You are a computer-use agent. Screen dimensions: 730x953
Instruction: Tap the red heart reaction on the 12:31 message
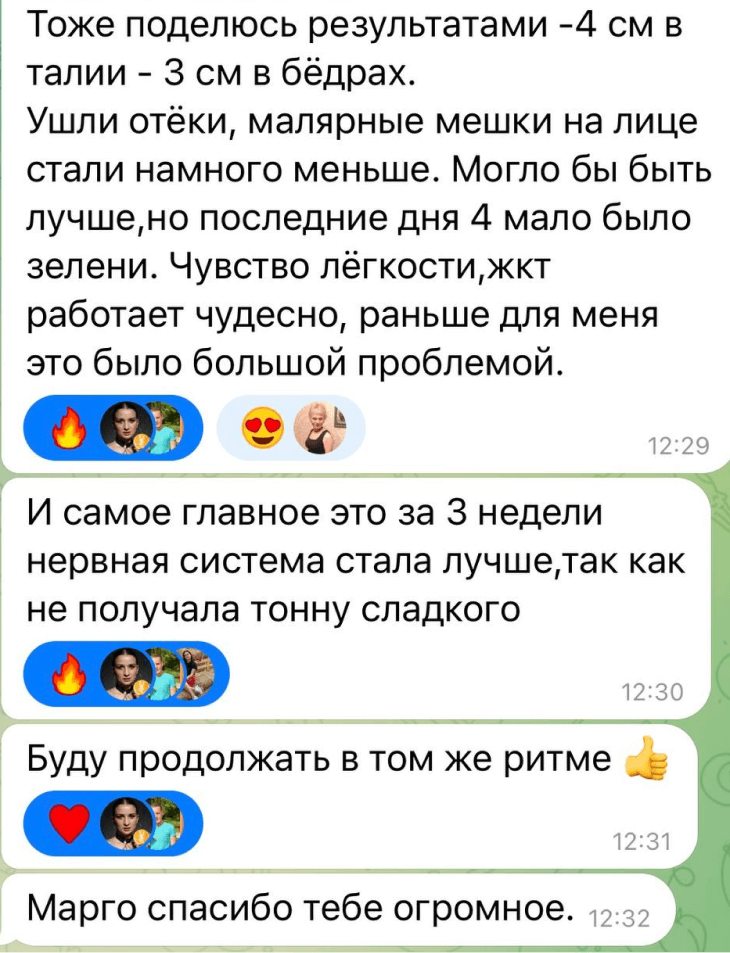[67, 824]
